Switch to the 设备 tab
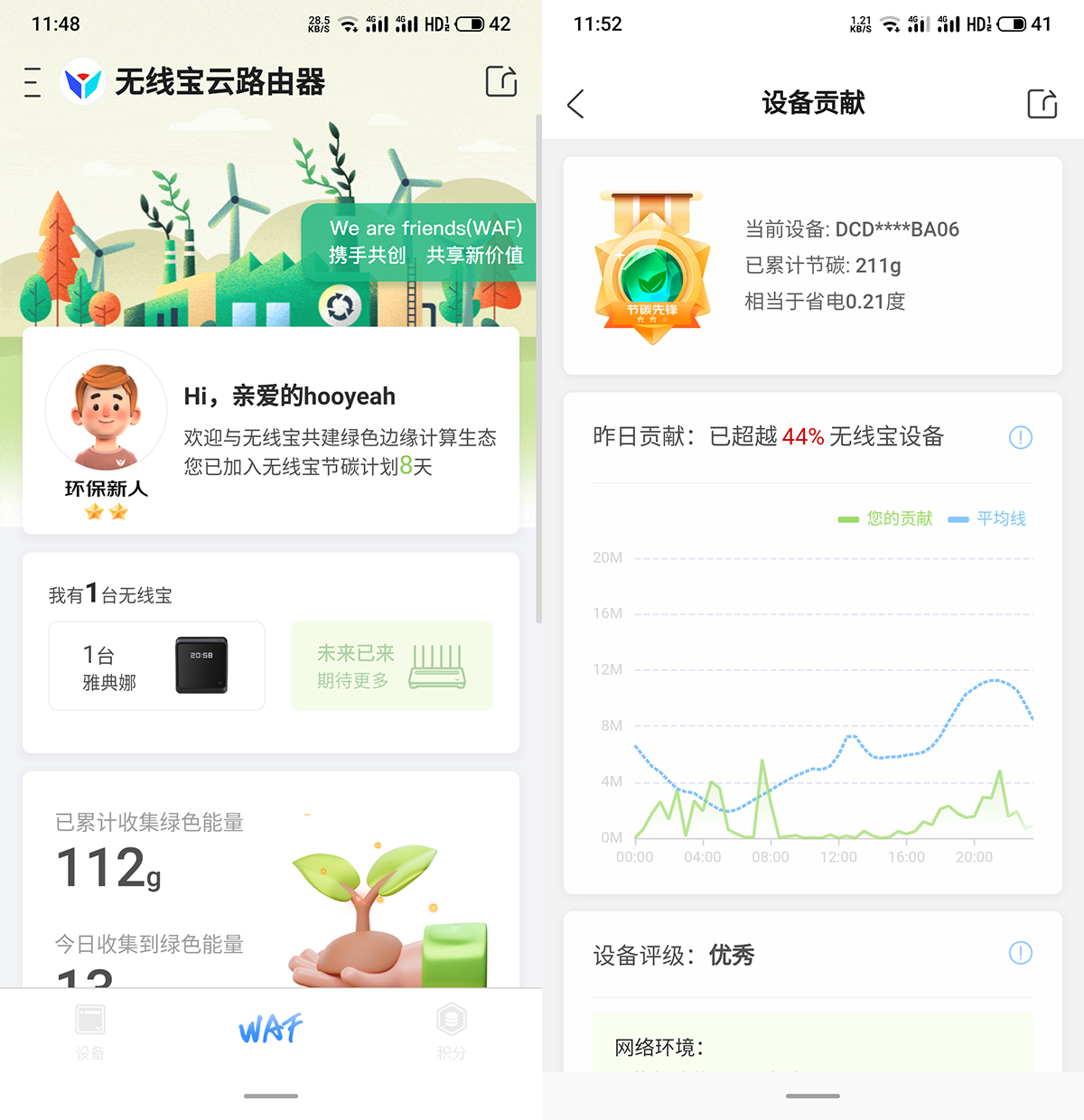The height and width of the screenshot is (1120, 1084). point(90,1031)
